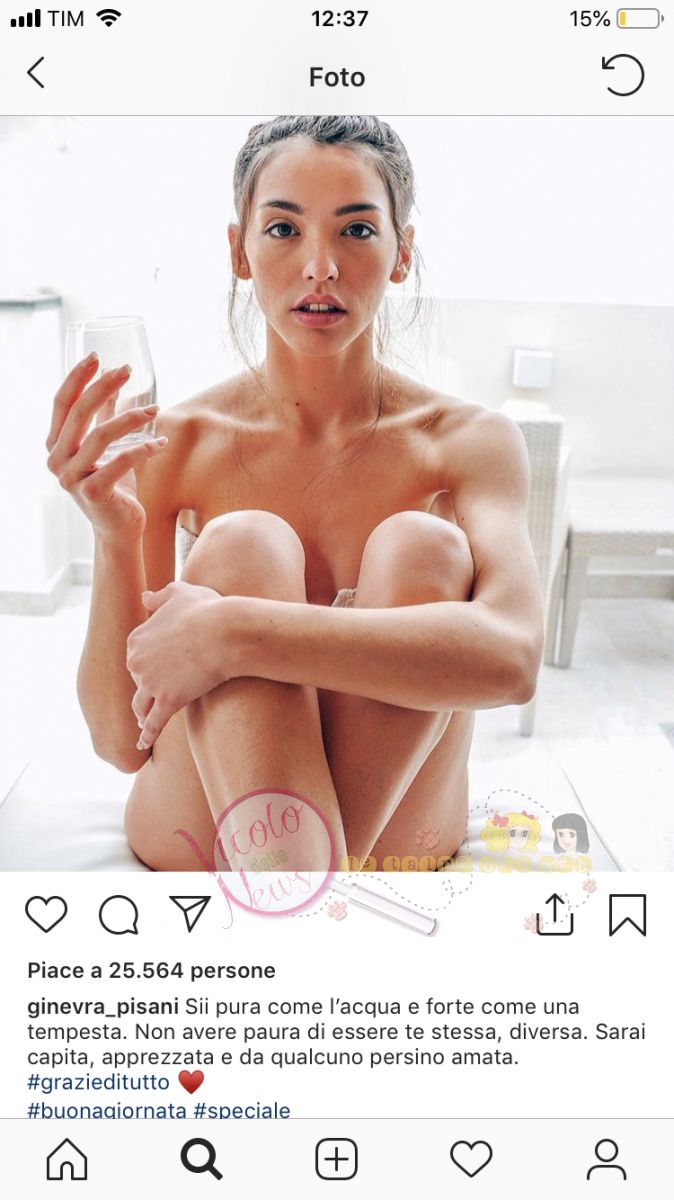Save this post with the bookmark icon
The width and height of the screenshot is (674, 1200).
[x=627, y=914]
